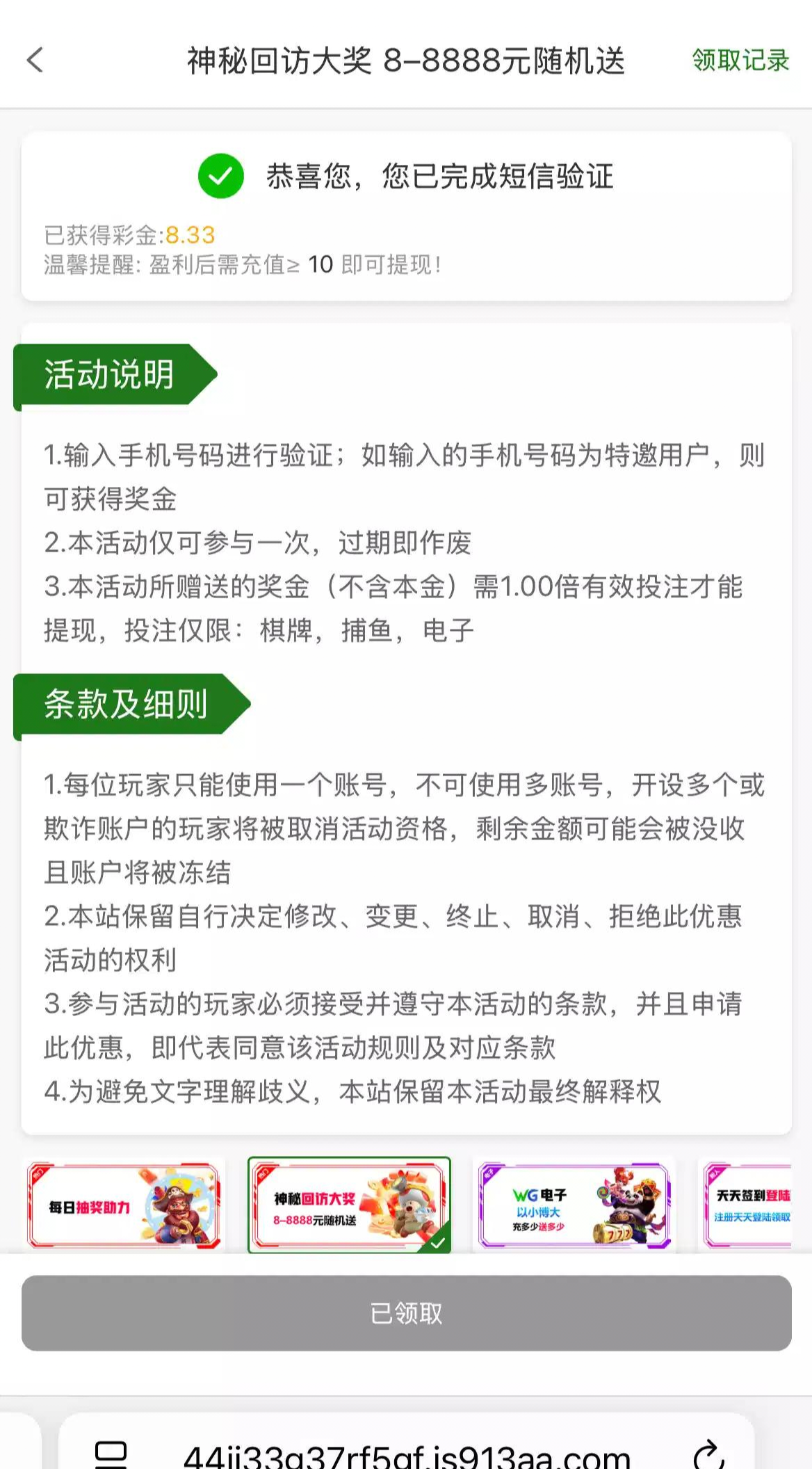Open the WG电子 以小博大 promo card
The width and height of the screenshot is (812, 1469).
[x=574, y=1205]
